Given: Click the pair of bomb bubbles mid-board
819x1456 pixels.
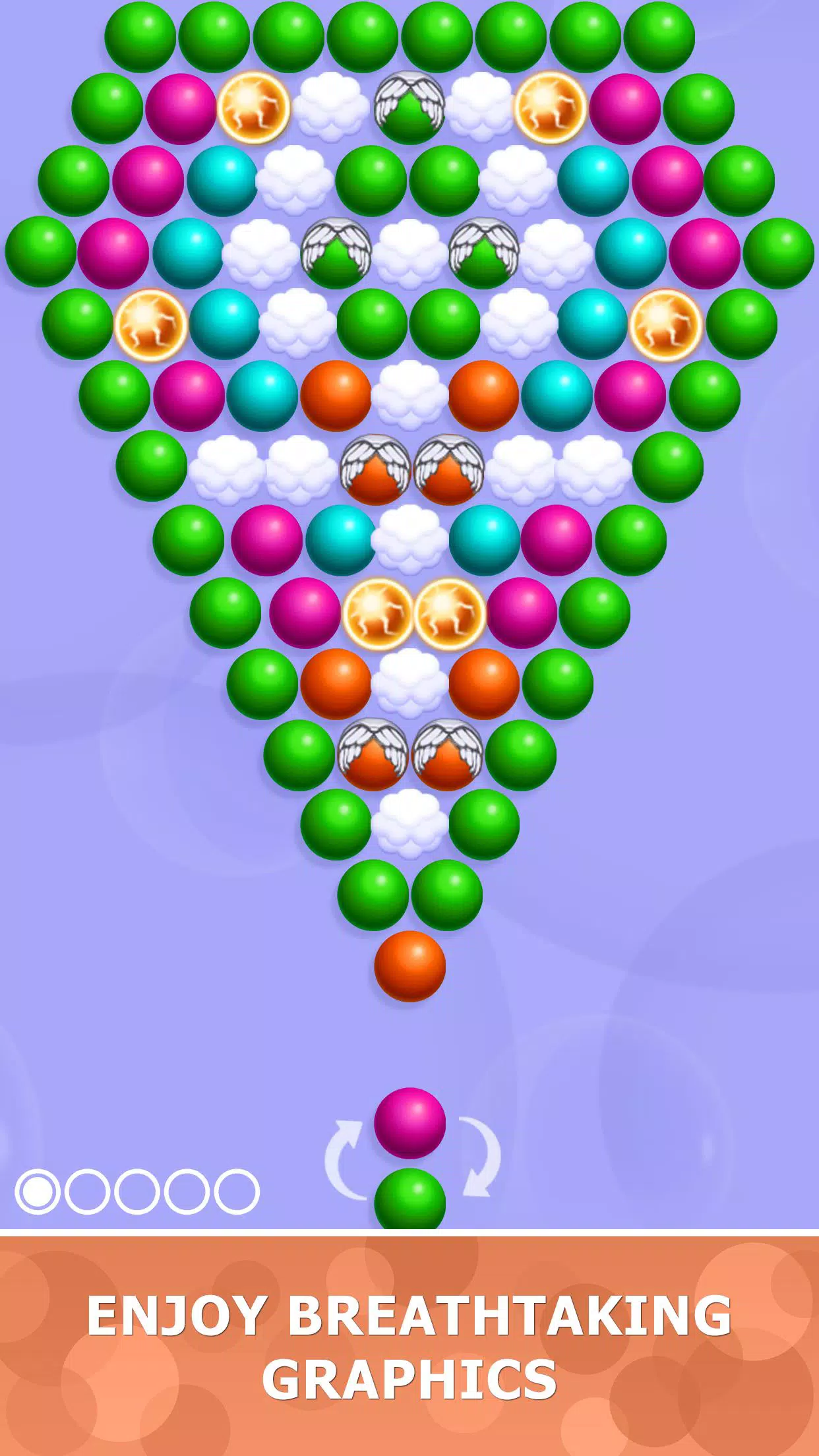Looking at the screenshot, I should tap(412, 613).
